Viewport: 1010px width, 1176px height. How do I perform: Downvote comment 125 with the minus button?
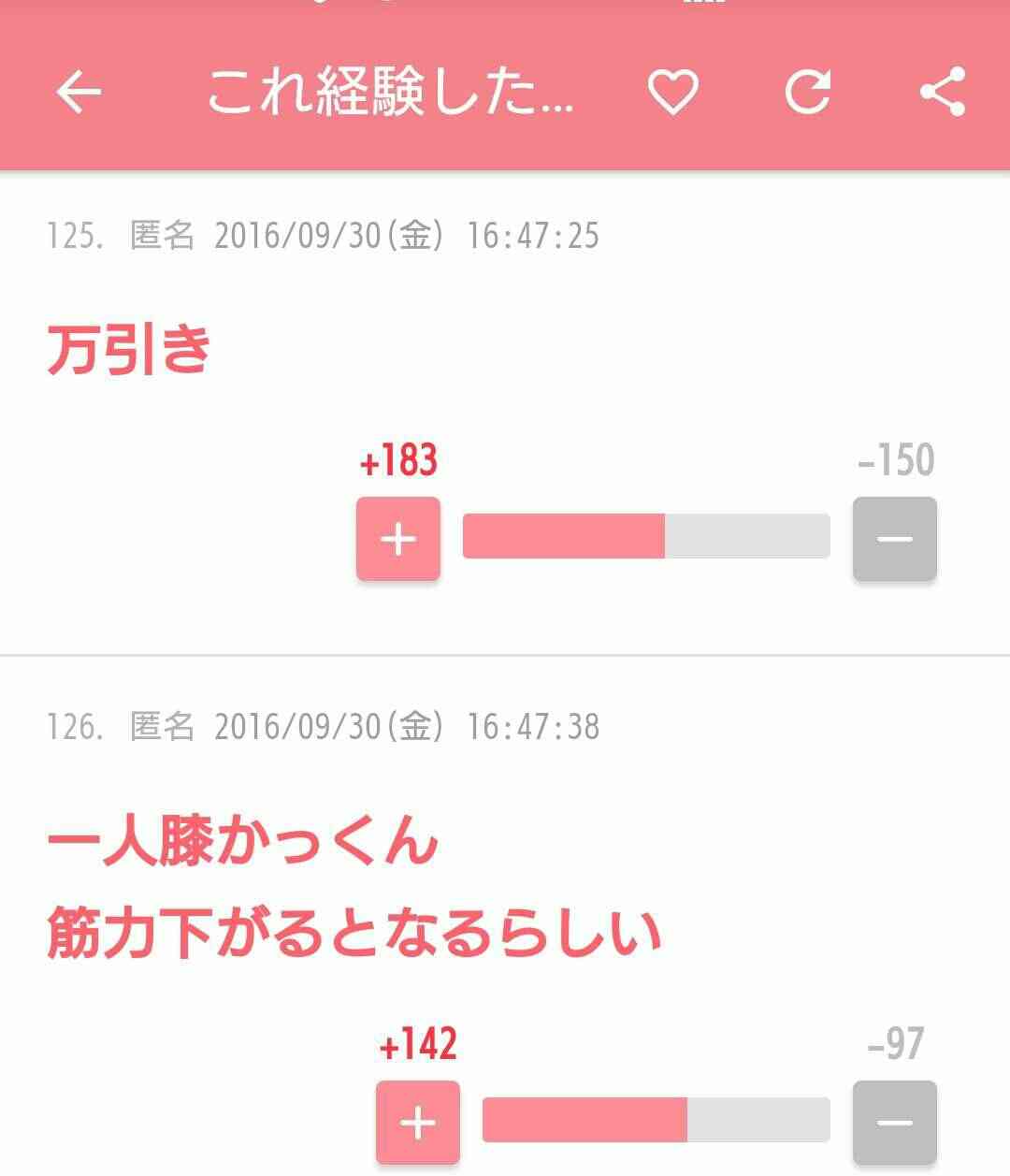coord(894,539)
